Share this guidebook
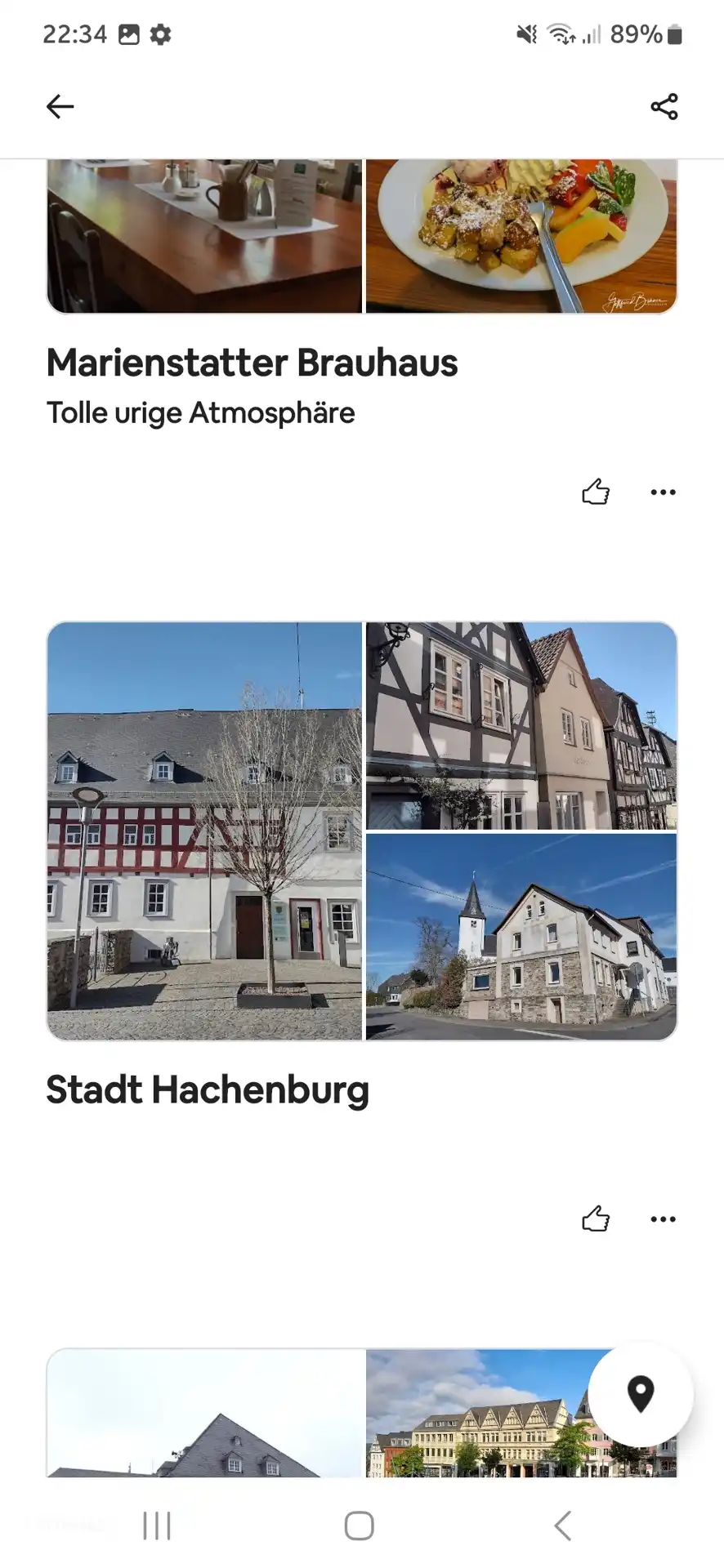The height and width of the screenshot is (1568, 724). pos(664,106)
